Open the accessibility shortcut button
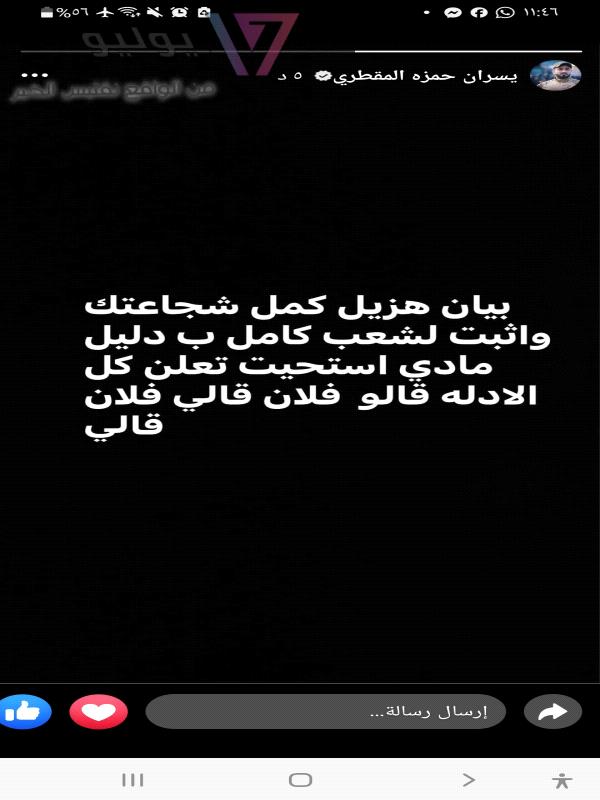This screenshot has width=600, height=800. (563, 780)
